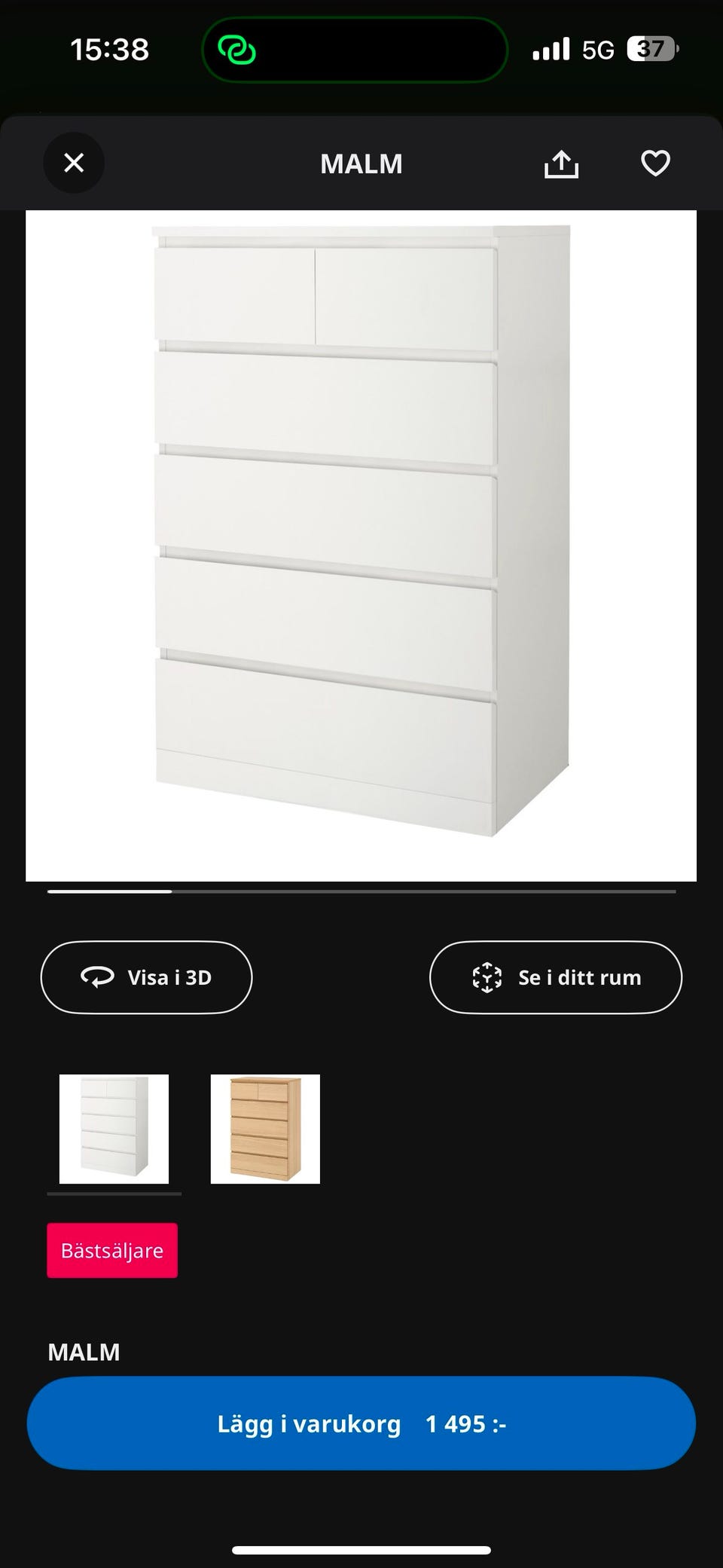Image resolution: width=723 pixels, height=1568 pixels.
Task: Tap the AR cube icon beside Se i ditt rum
Action: [x=489, y=977]
